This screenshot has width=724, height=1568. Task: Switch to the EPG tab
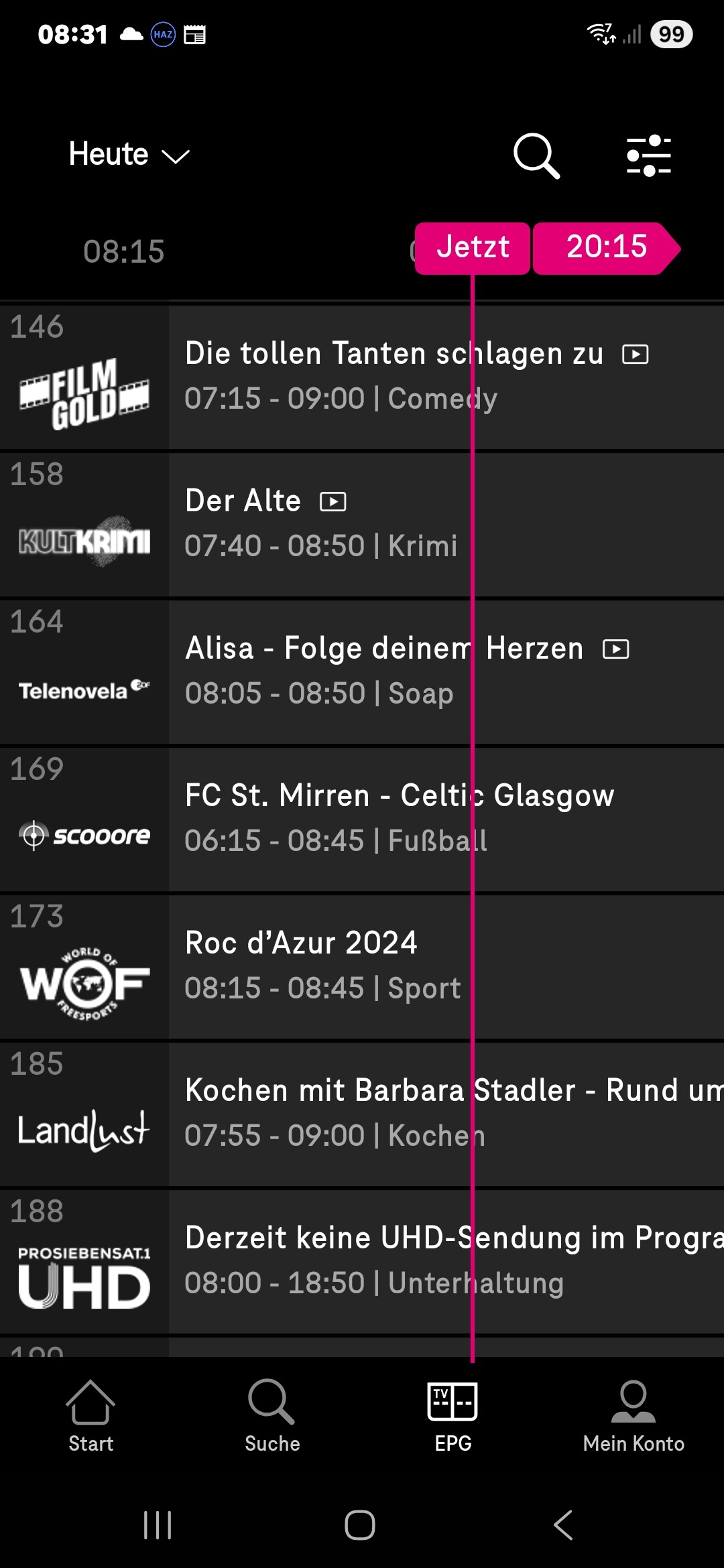point(452,1415)
